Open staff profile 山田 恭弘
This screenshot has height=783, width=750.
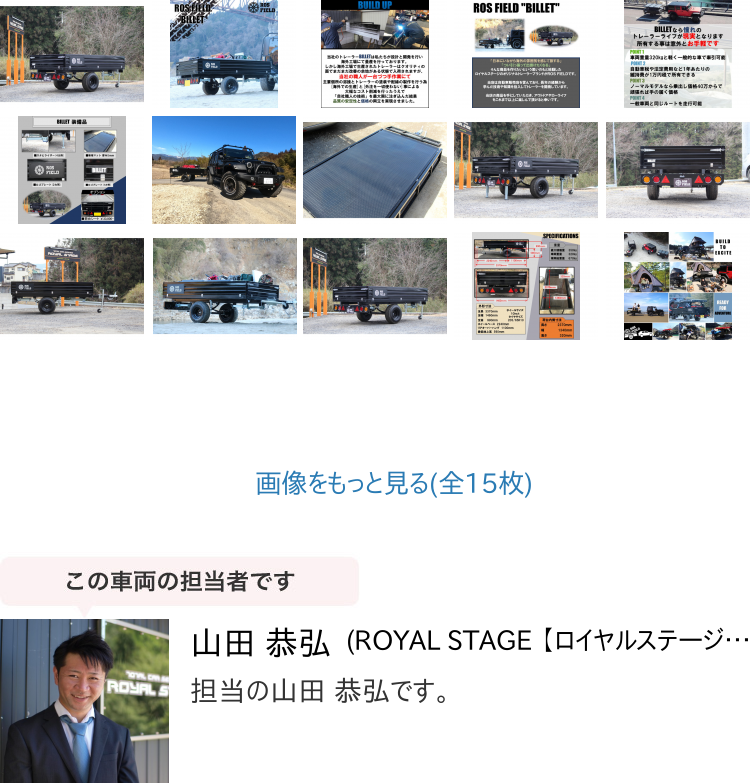coord(260,644)
